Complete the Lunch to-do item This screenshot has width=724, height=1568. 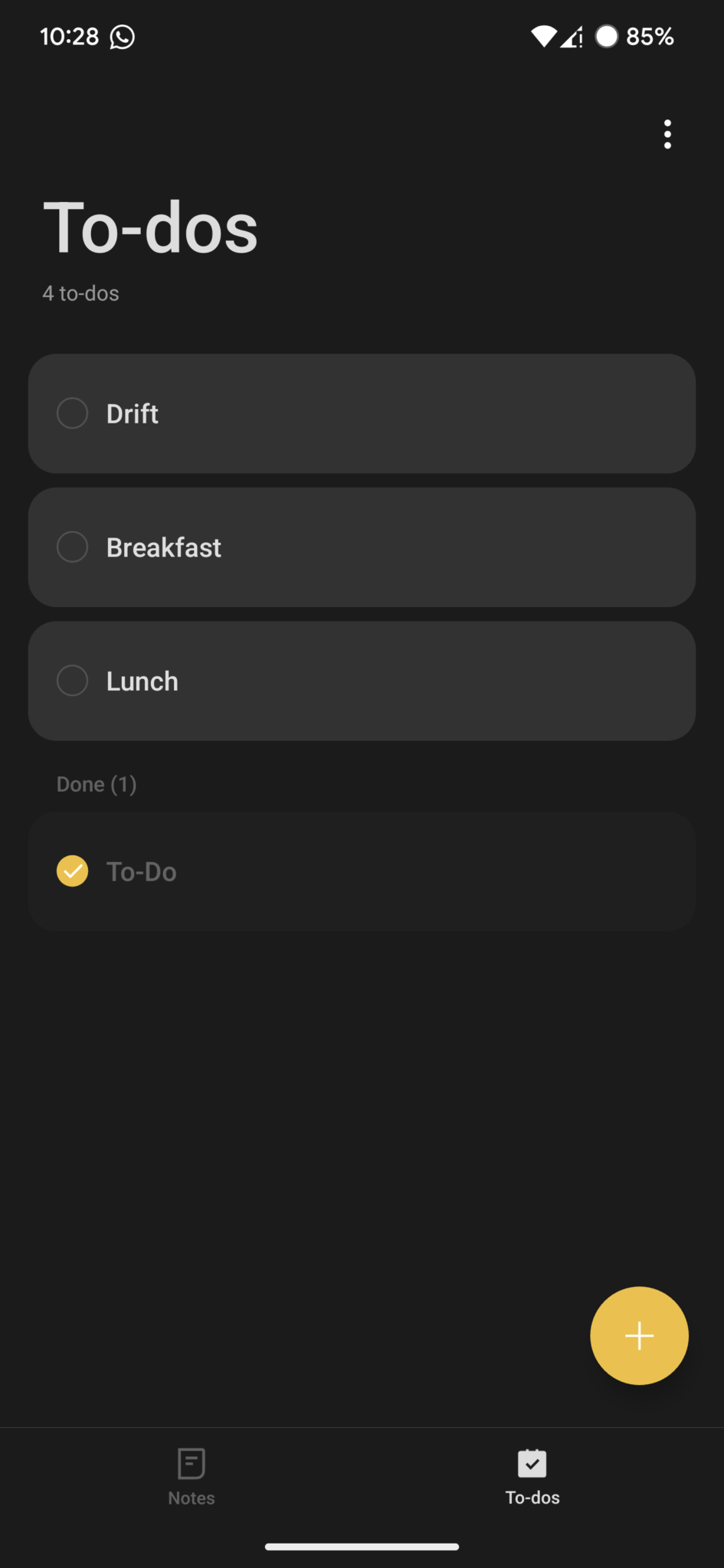[72, 680]
